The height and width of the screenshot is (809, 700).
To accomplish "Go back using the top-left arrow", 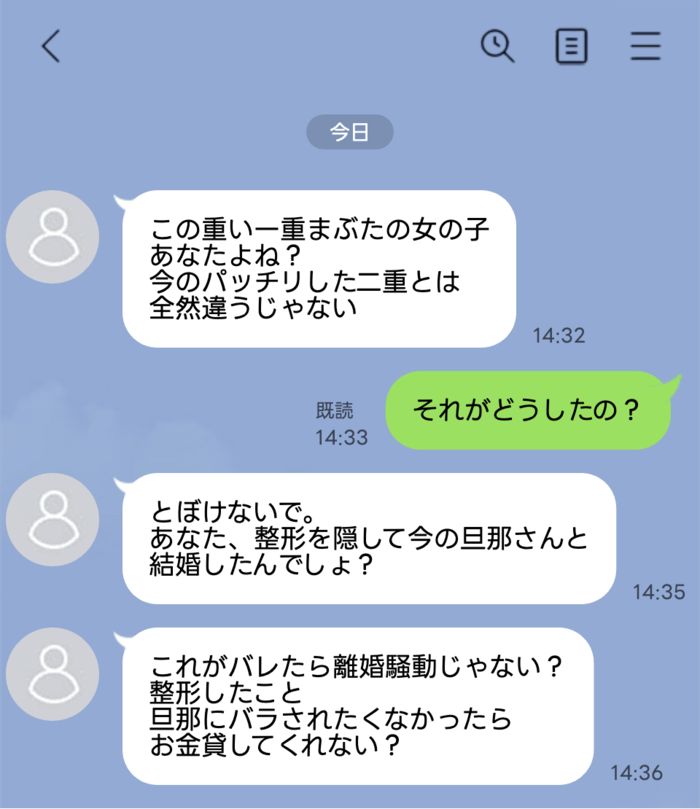I will pyautogui.click(x=51, y=46).
